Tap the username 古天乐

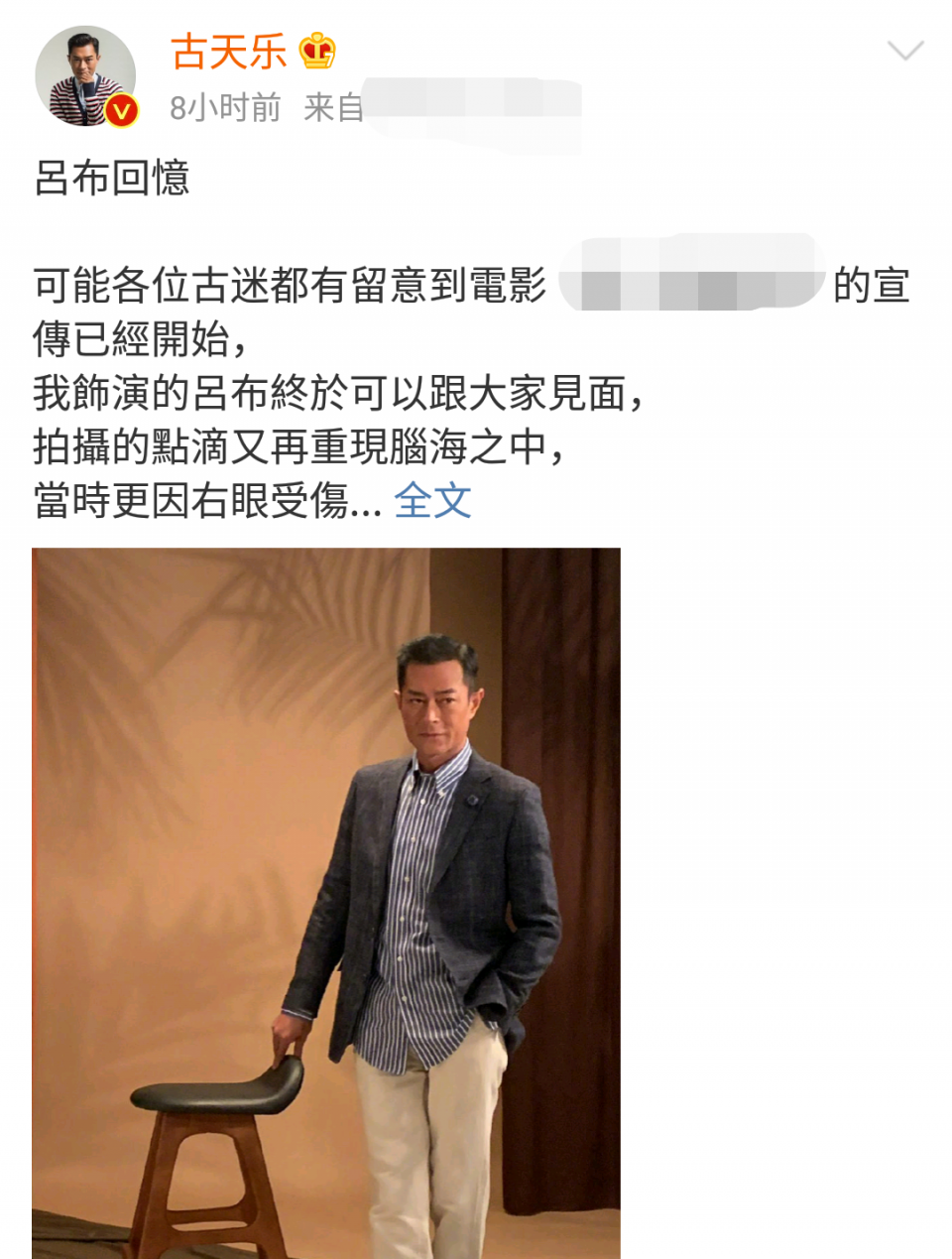(x=229, y=53)
